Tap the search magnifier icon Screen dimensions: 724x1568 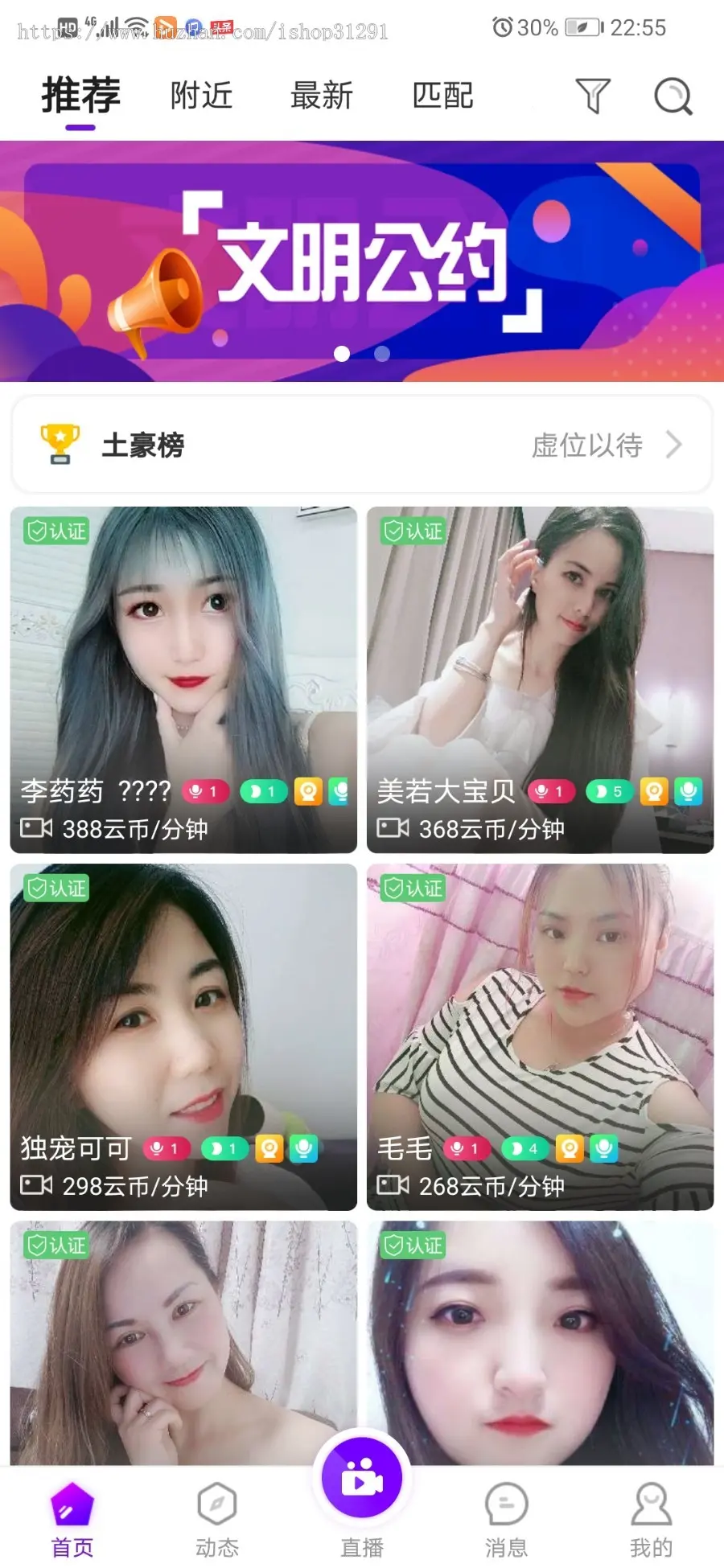[x=673, y=96]
